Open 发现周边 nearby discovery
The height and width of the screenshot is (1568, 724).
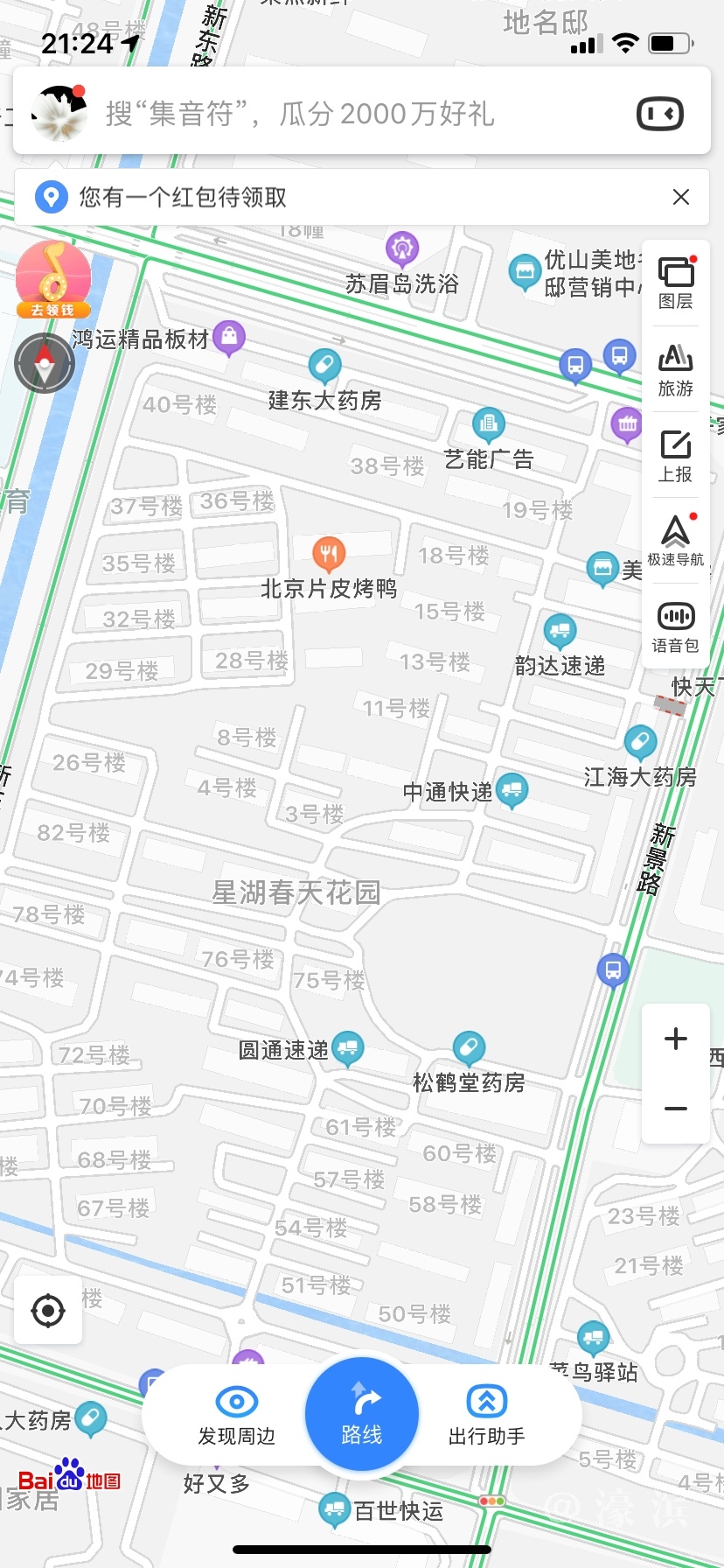(236, 1416)
